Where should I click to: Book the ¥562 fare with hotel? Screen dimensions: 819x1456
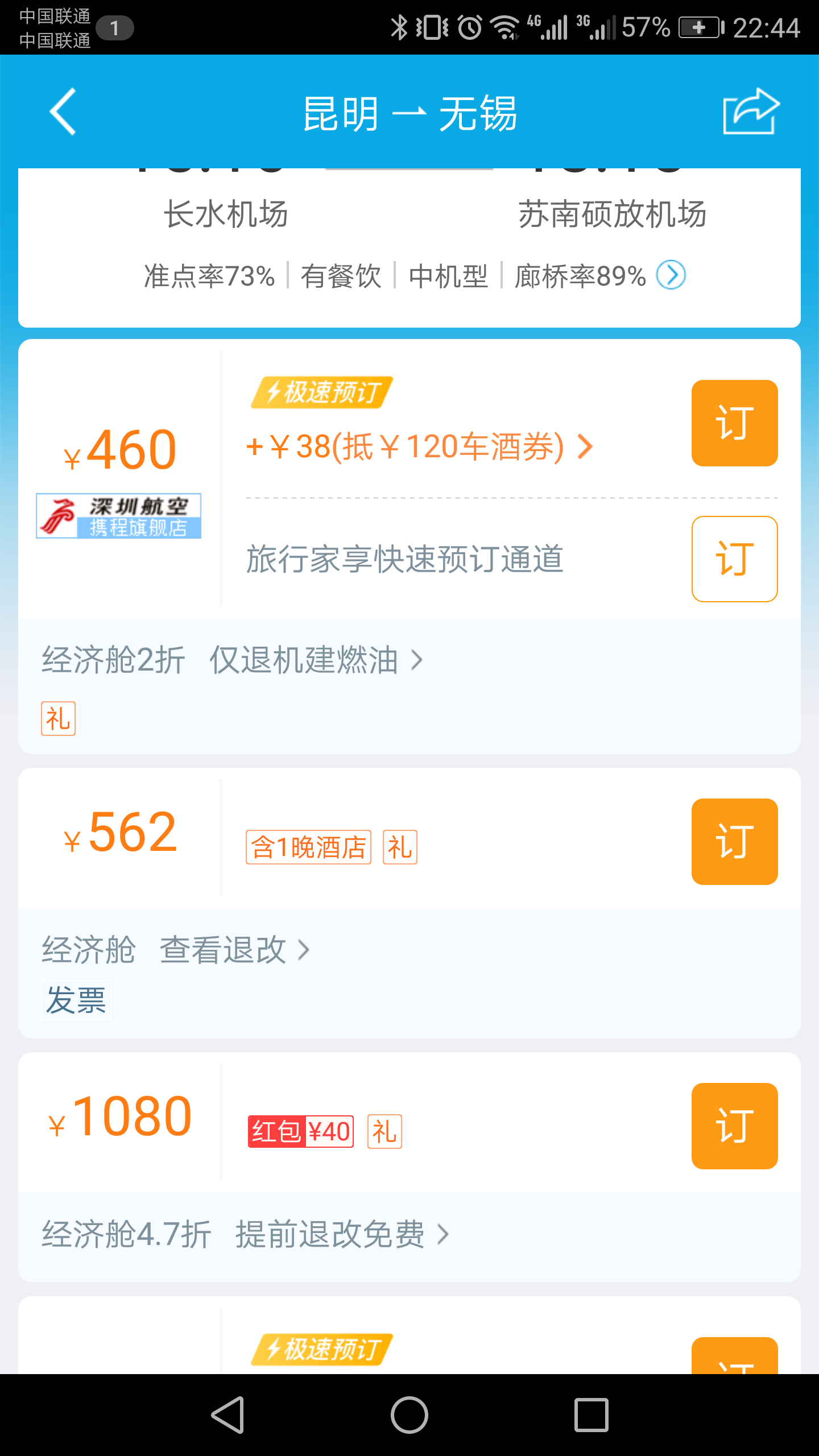(734, 842)
